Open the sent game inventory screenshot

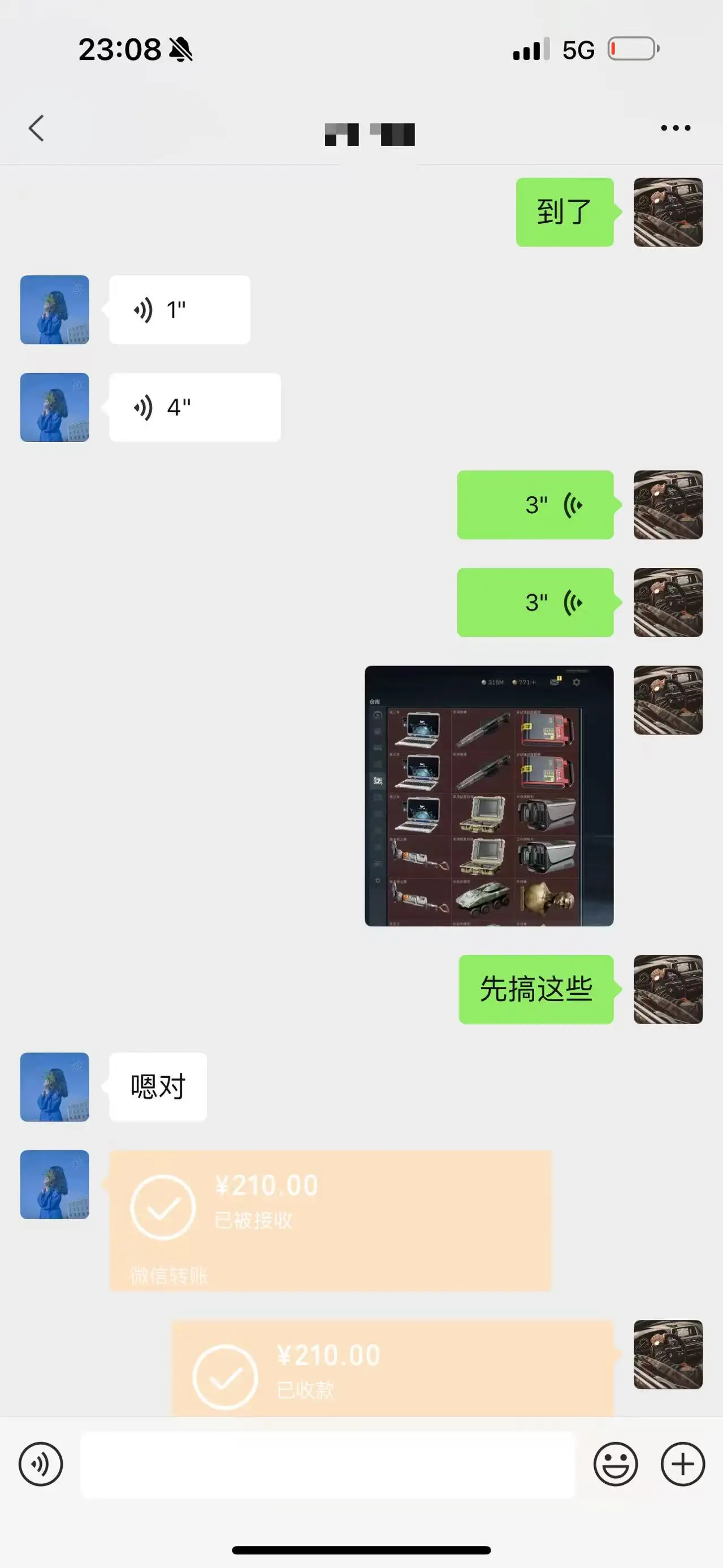click(489, 795)
